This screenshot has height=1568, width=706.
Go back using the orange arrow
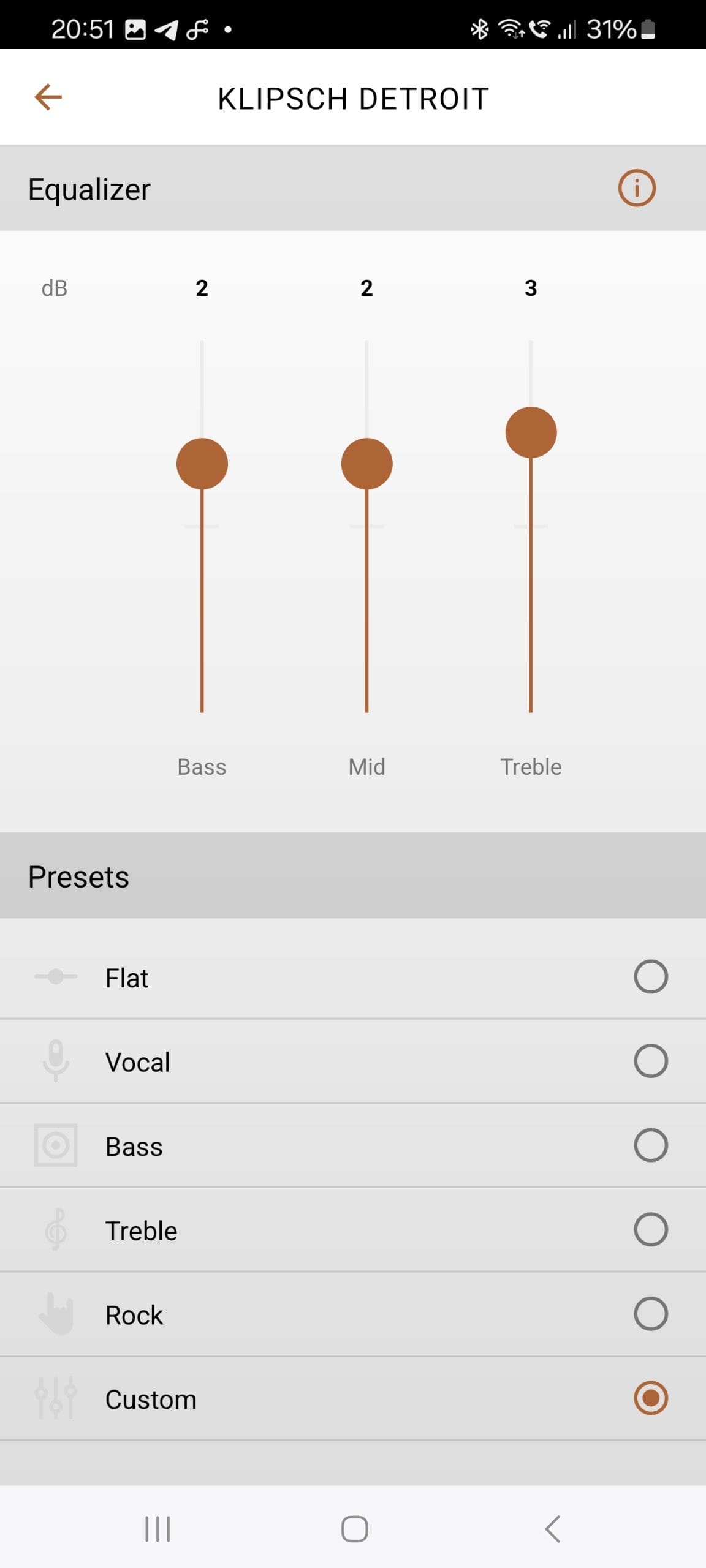point(48,97)
